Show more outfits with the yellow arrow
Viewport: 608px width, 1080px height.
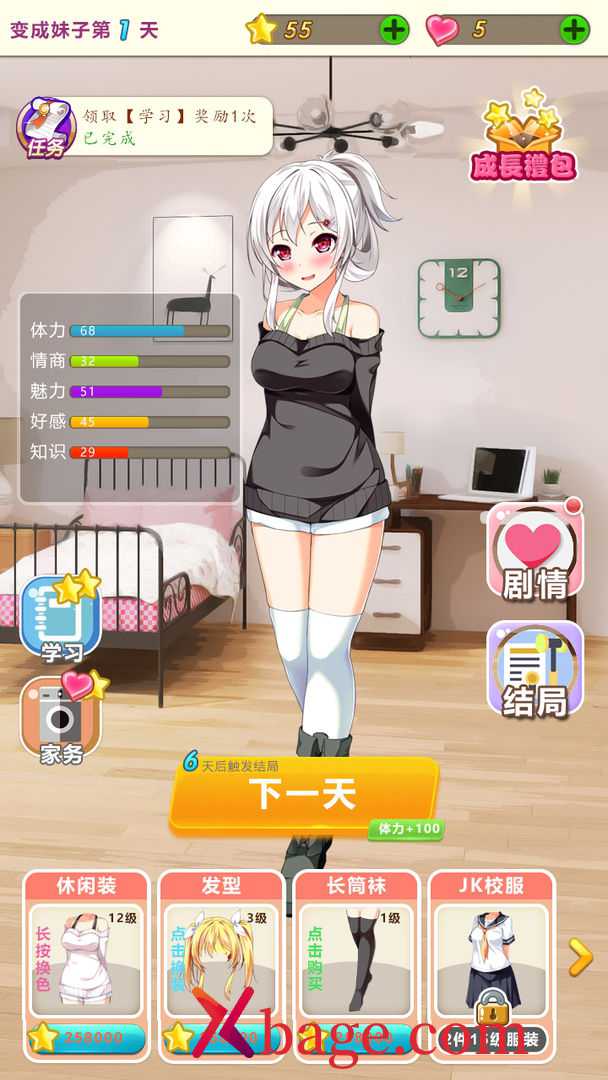[x=580, y=957]
